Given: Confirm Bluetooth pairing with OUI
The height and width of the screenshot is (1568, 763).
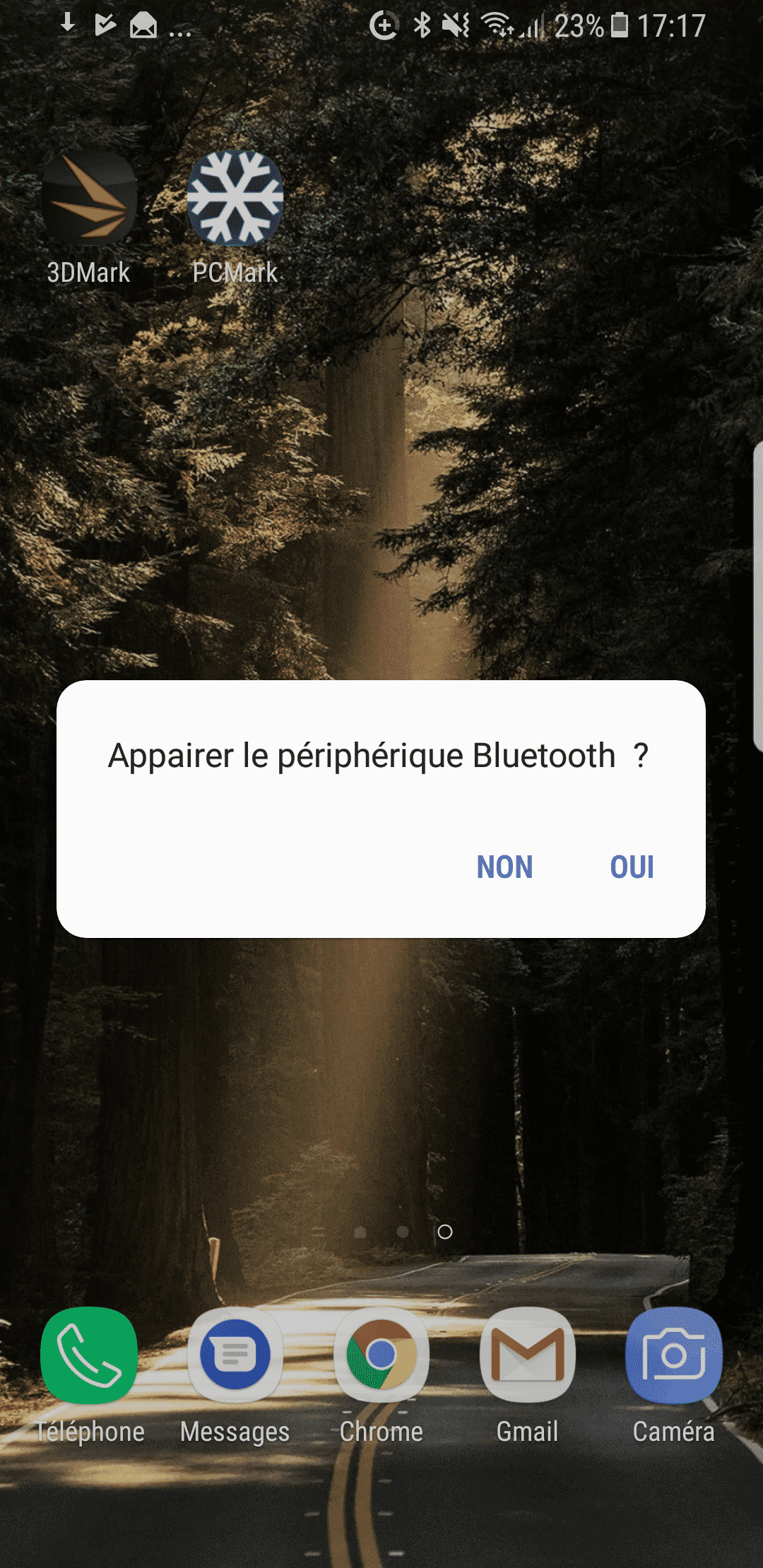Looking at the screenshot, I should pos(632,867).
